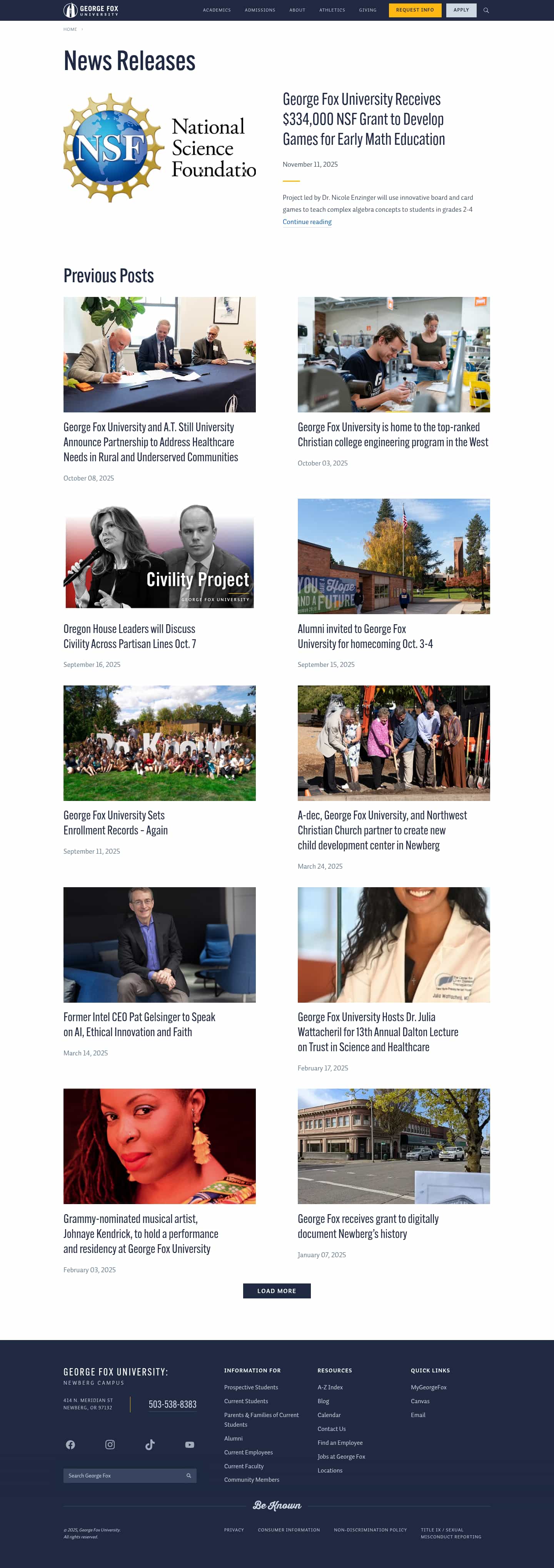This screenshot has width=554, height=1568.
Task: Continue reading the NSF grant article
Action: [307, 222]
